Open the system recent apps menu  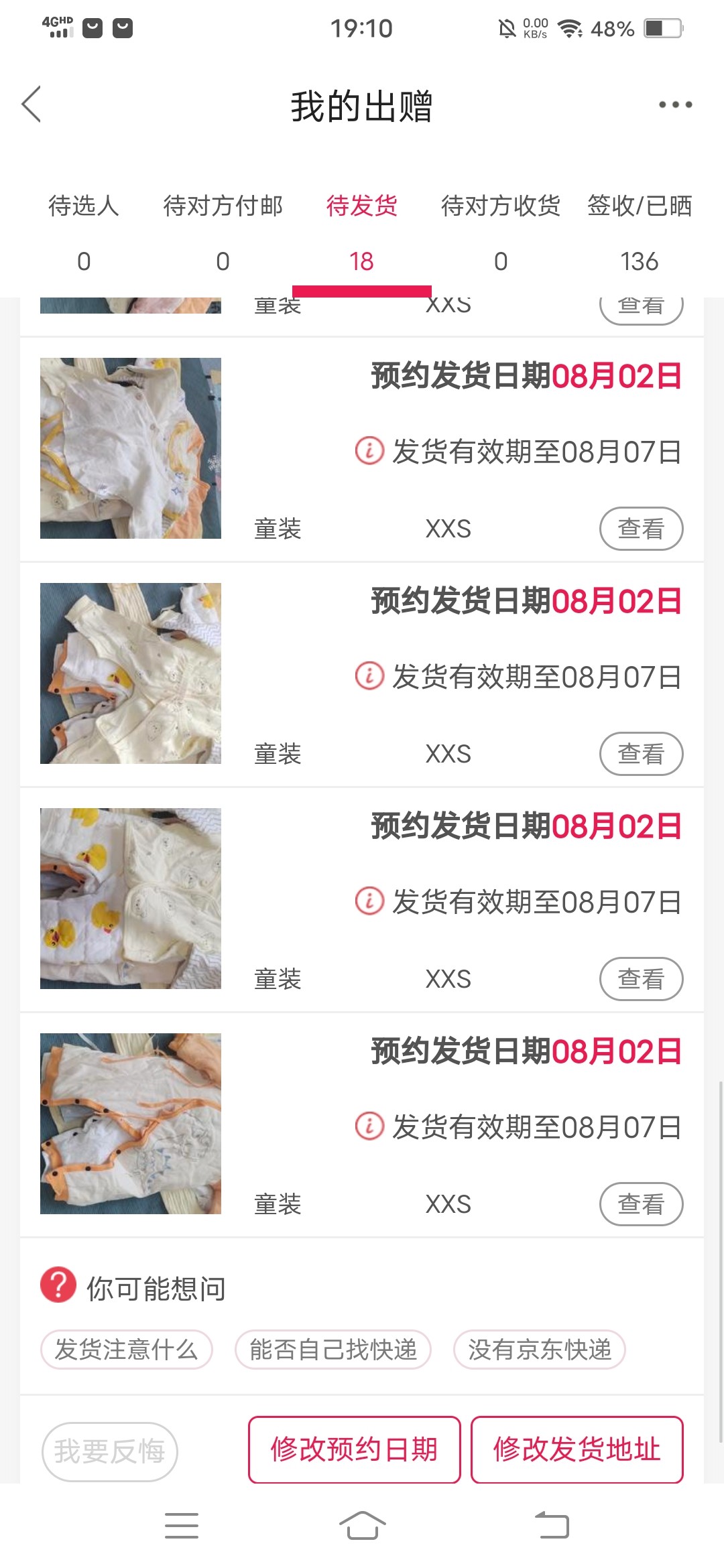pos(182,1526)
